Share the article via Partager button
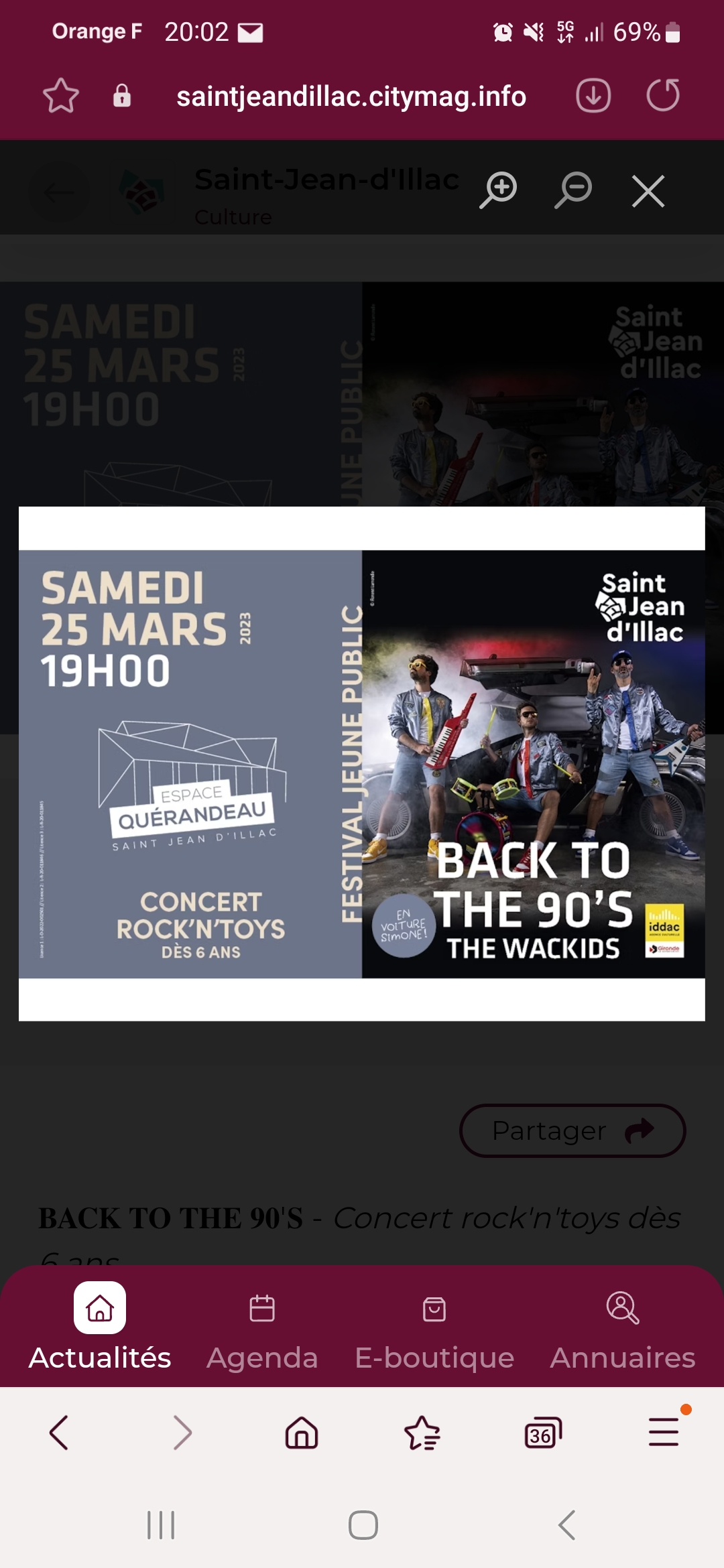The height and width of the screenshot is (1568, 724). pyautogui.click(x=572, y=1130)
